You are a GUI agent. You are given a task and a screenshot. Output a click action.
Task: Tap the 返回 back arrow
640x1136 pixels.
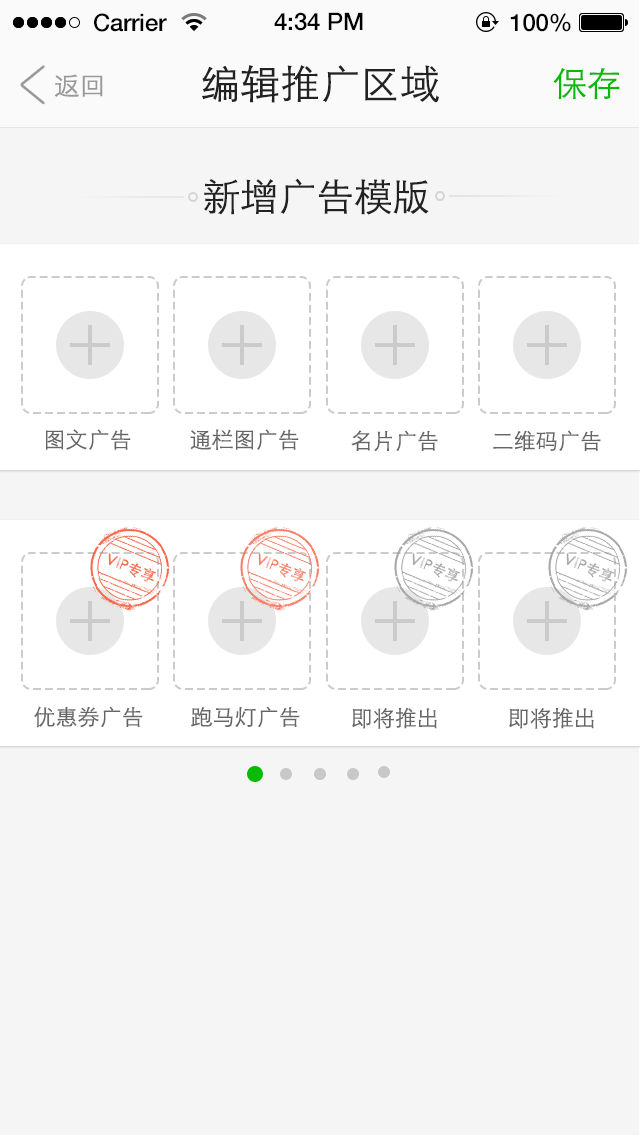pos(33,85)
